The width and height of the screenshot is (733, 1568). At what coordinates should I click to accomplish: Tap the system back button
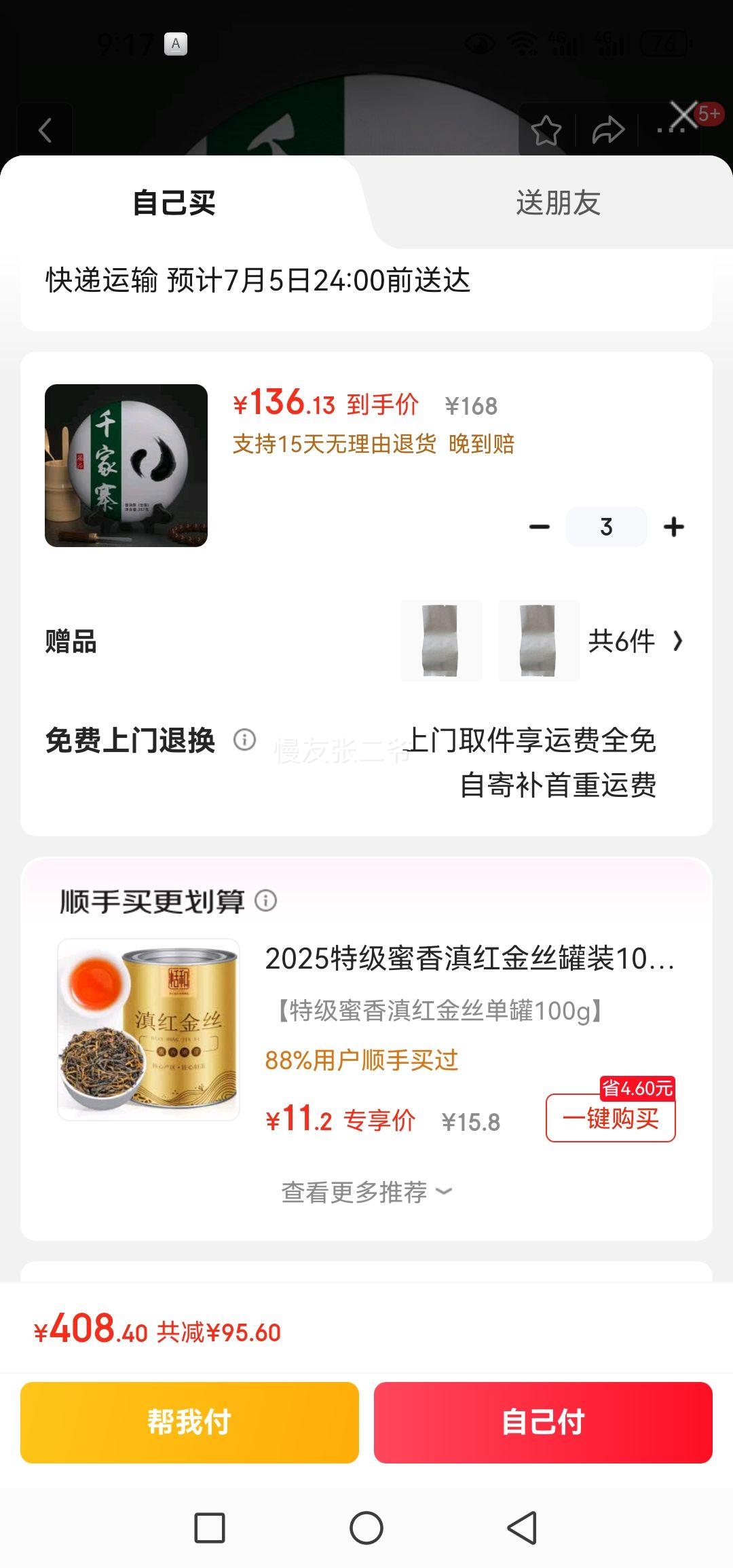523,1528
